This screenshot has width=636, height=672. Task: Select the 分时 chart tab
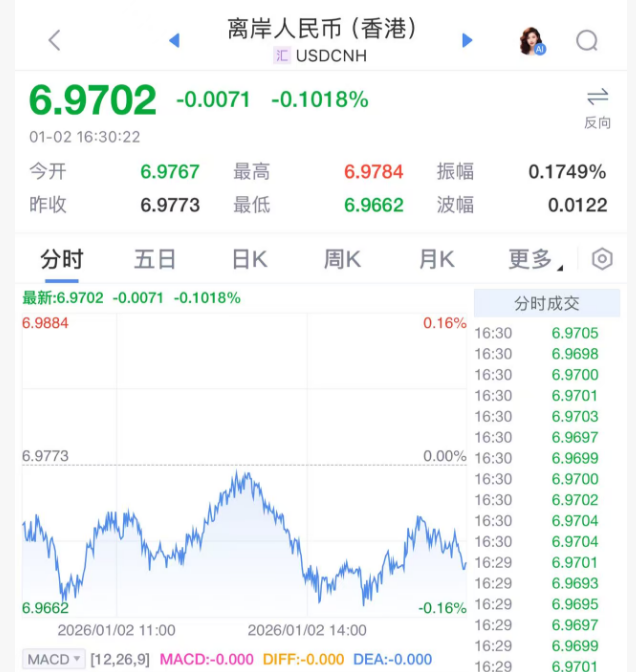[x=61, y=260]
